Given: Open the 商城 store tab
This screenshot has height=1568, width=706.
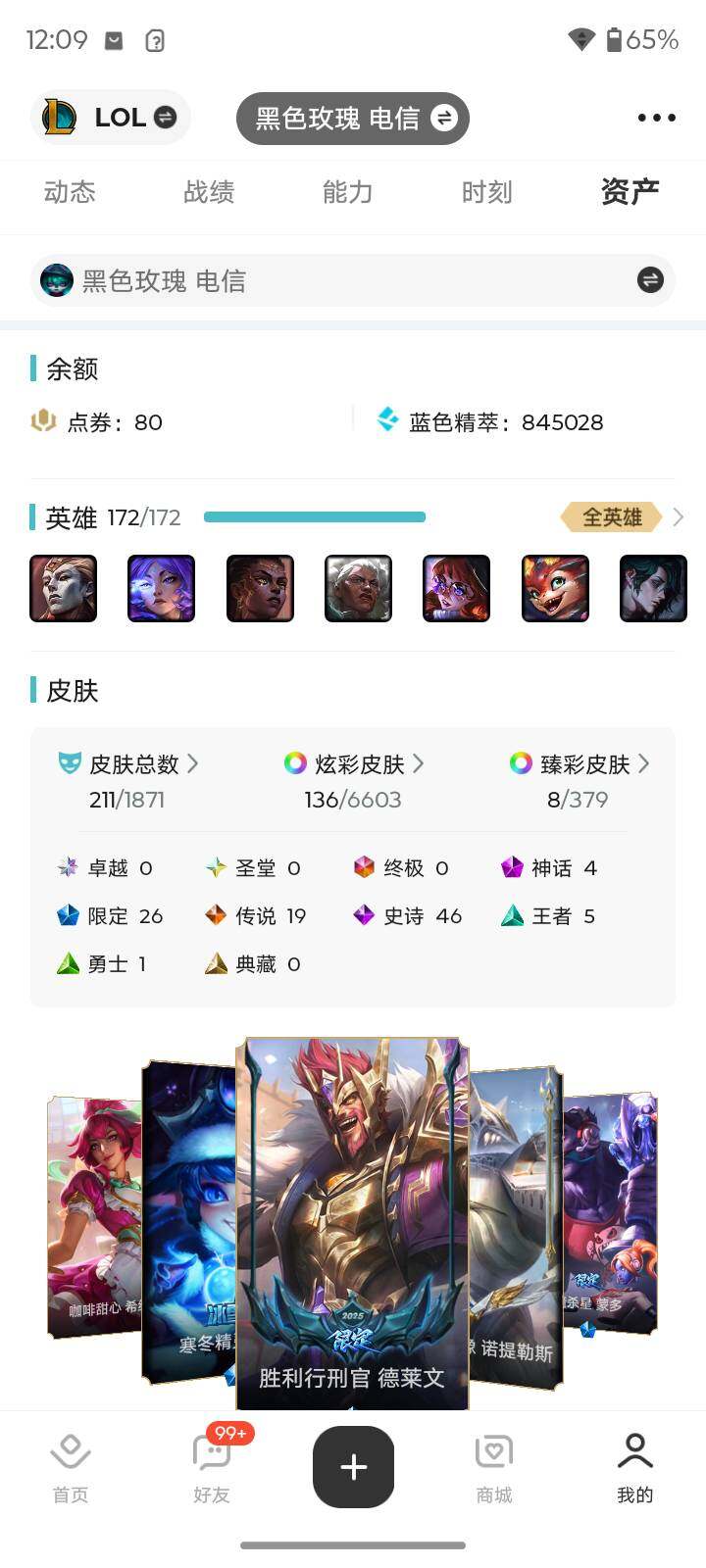Looking at the screenshot, I should click(x=494, y=1467).
